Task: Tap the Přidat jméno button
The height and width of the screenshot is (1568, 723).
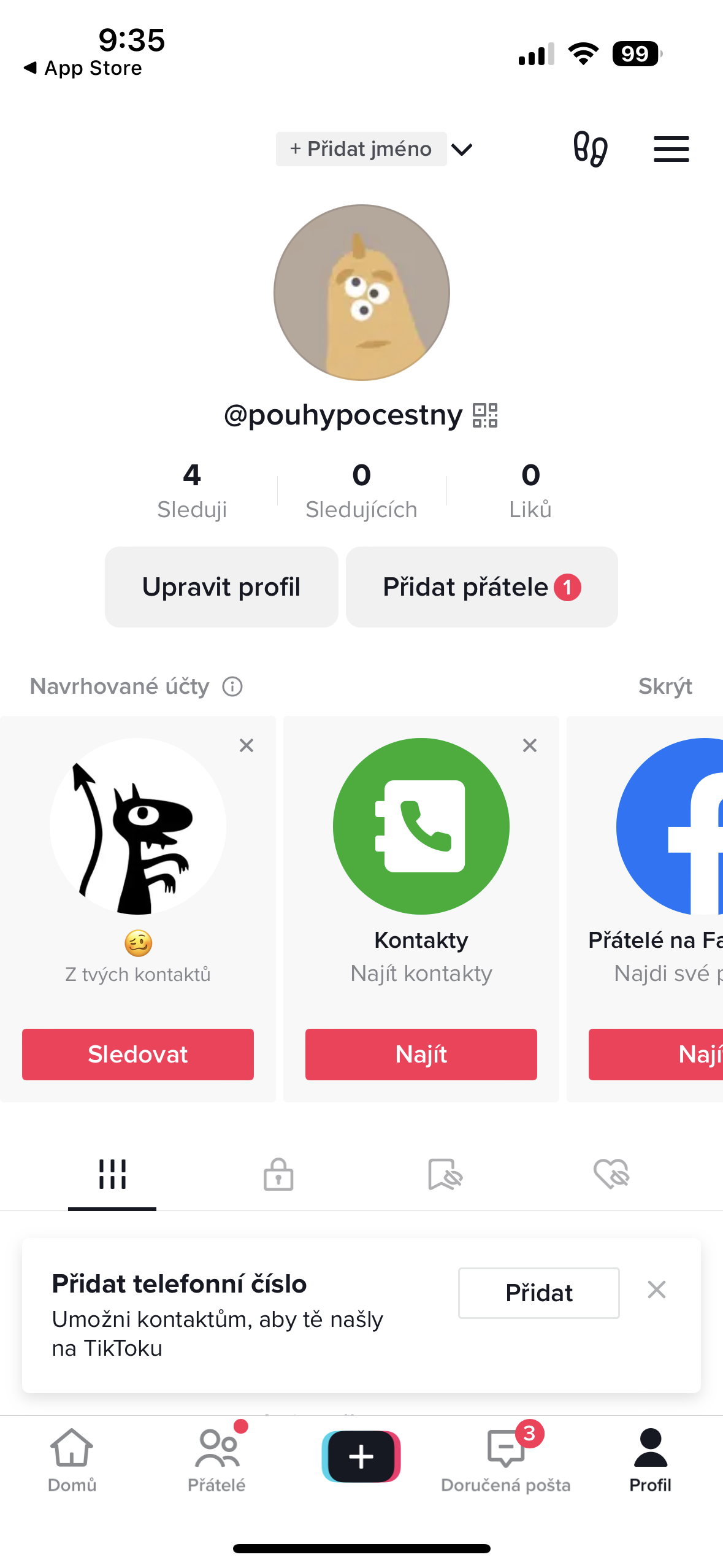Action: coord(361,149)
